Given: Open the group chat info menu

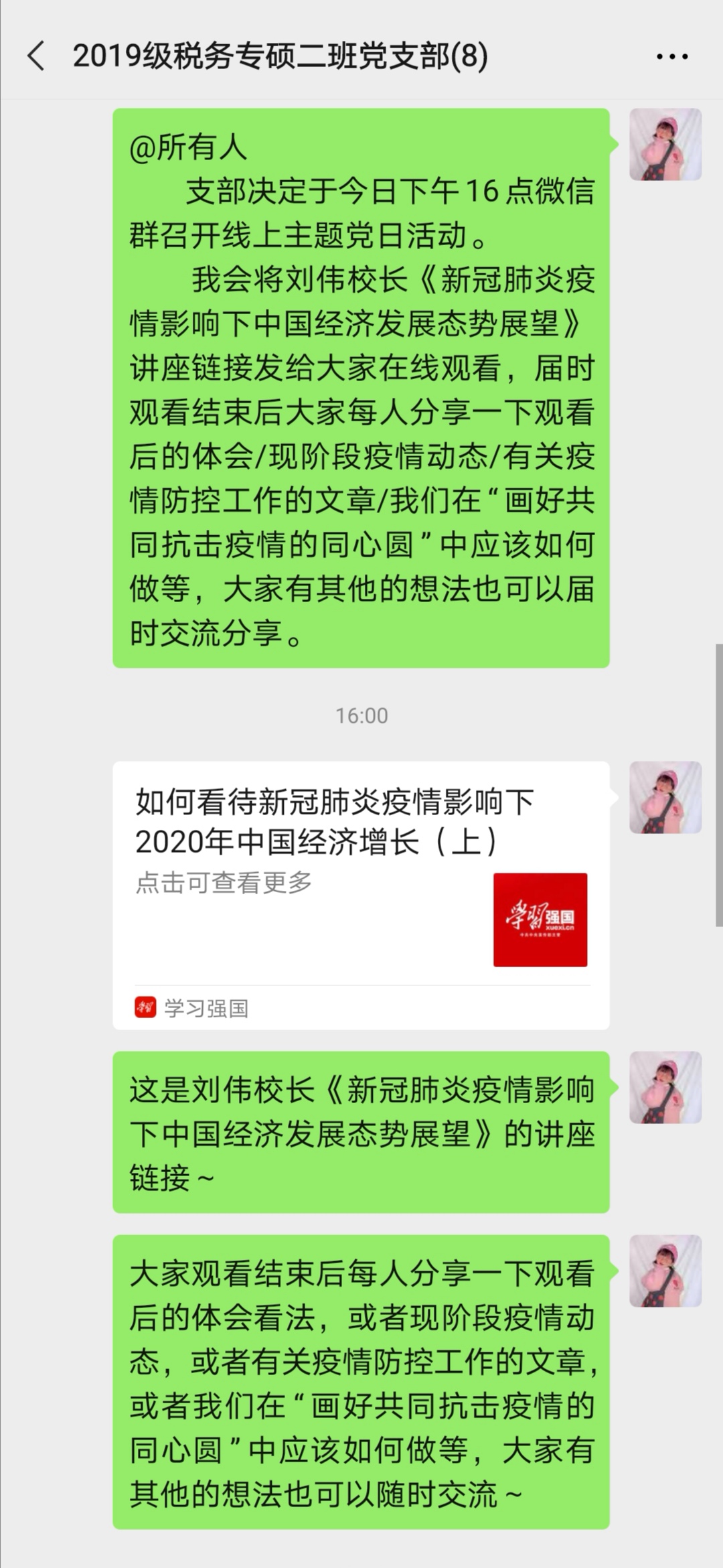Looking at the screenshot, I should pyautogui.click(x=671, y=57).
